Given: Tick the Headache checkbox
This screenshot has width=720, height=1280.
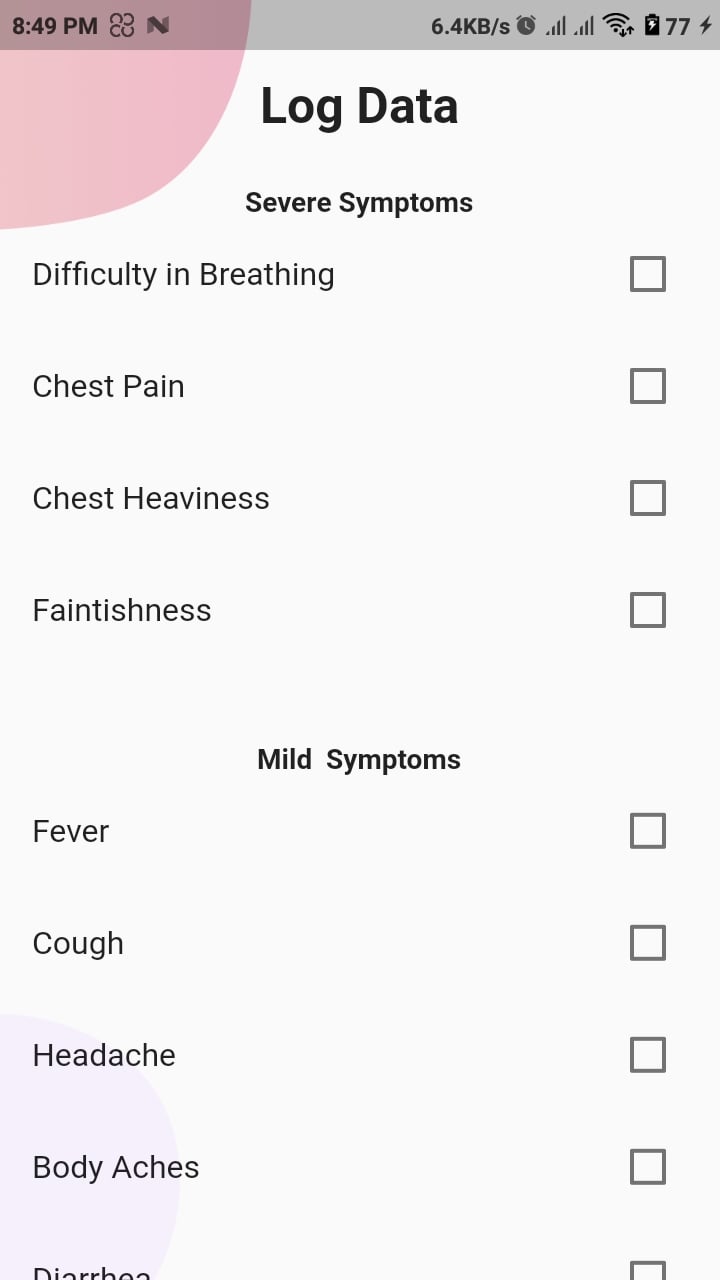Looking at the screenshot, I should pos(648,1055).
